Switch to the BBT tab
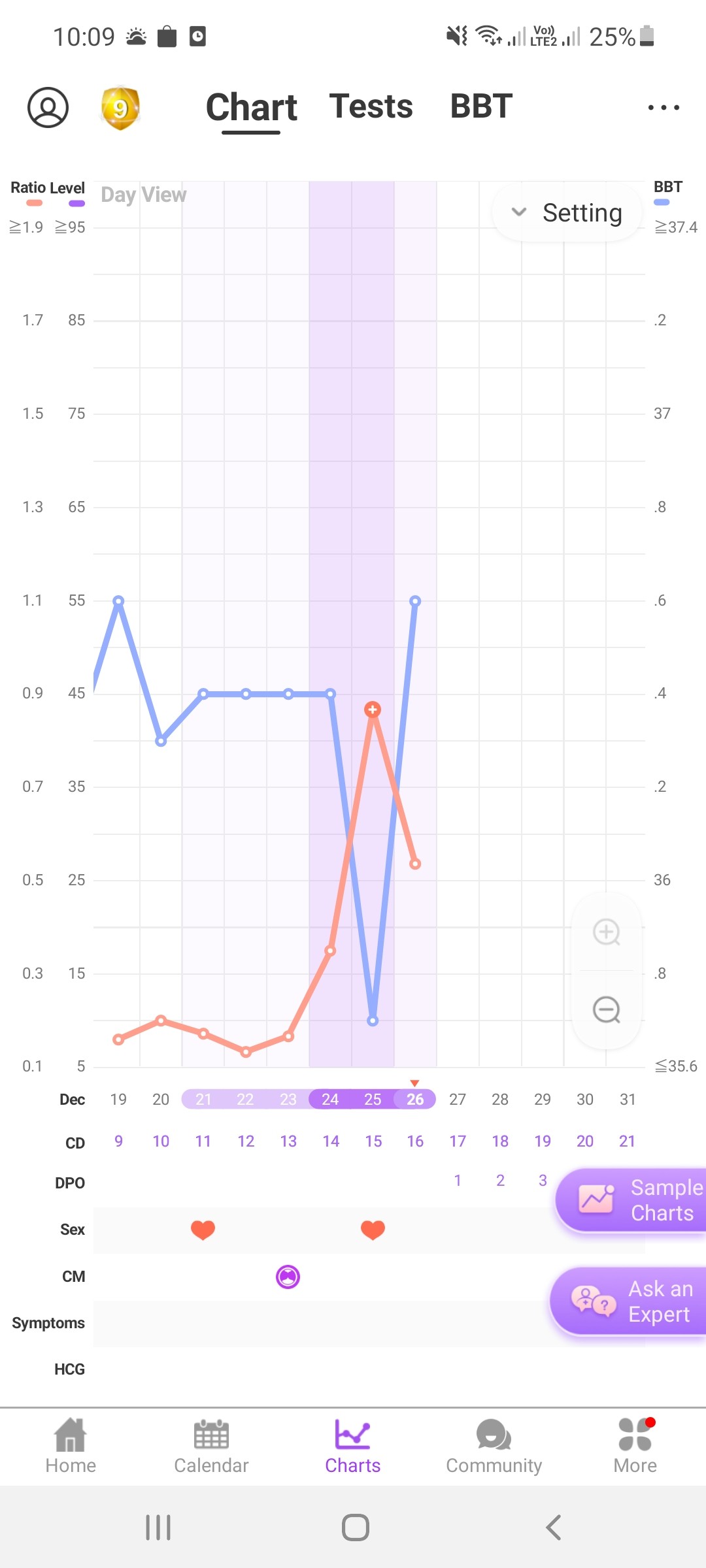The image size is (706, 1568). click(481, 106)
